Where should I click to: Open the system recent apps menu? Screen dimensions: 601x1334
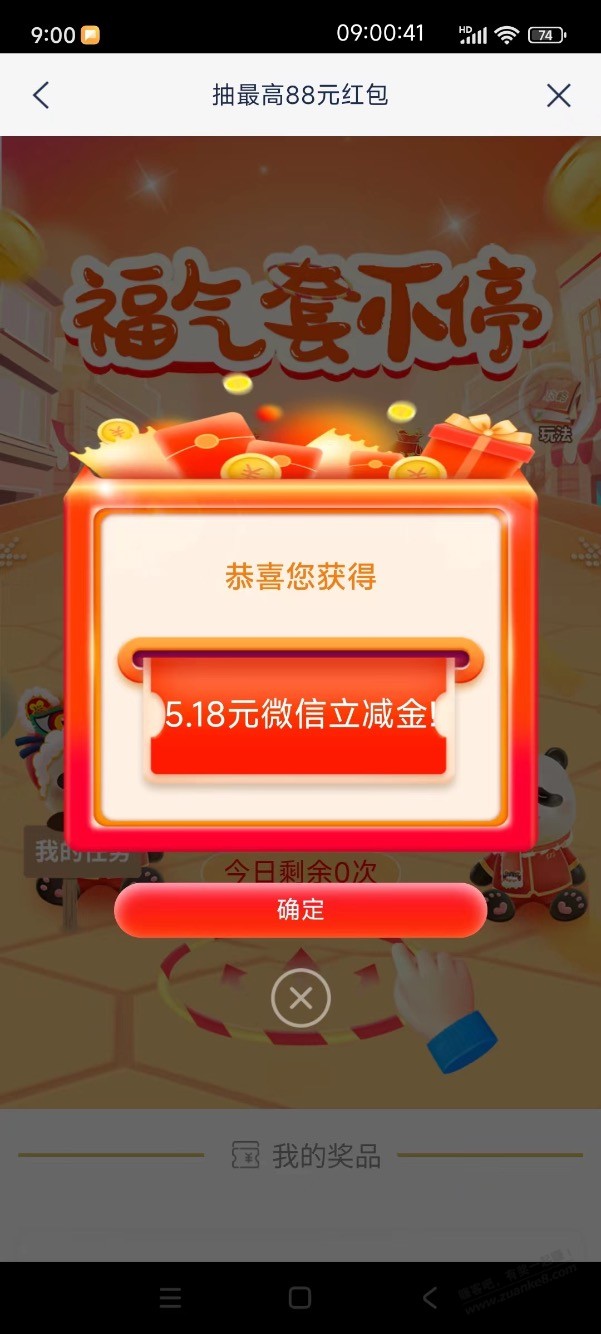(170, 1298)
